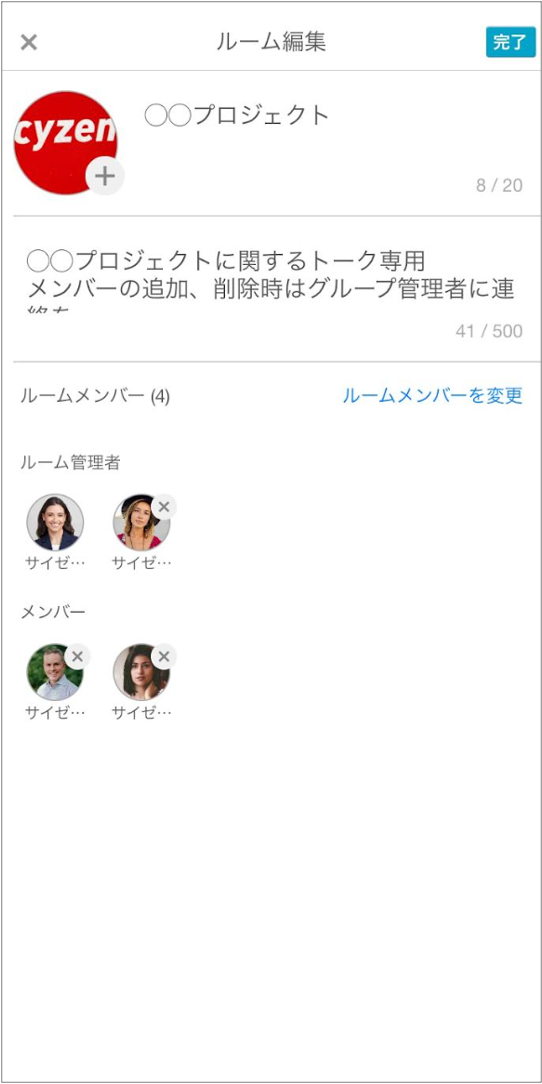Open ルームメンバーを変更 link
542x1084 pixels.
(432, 396)
